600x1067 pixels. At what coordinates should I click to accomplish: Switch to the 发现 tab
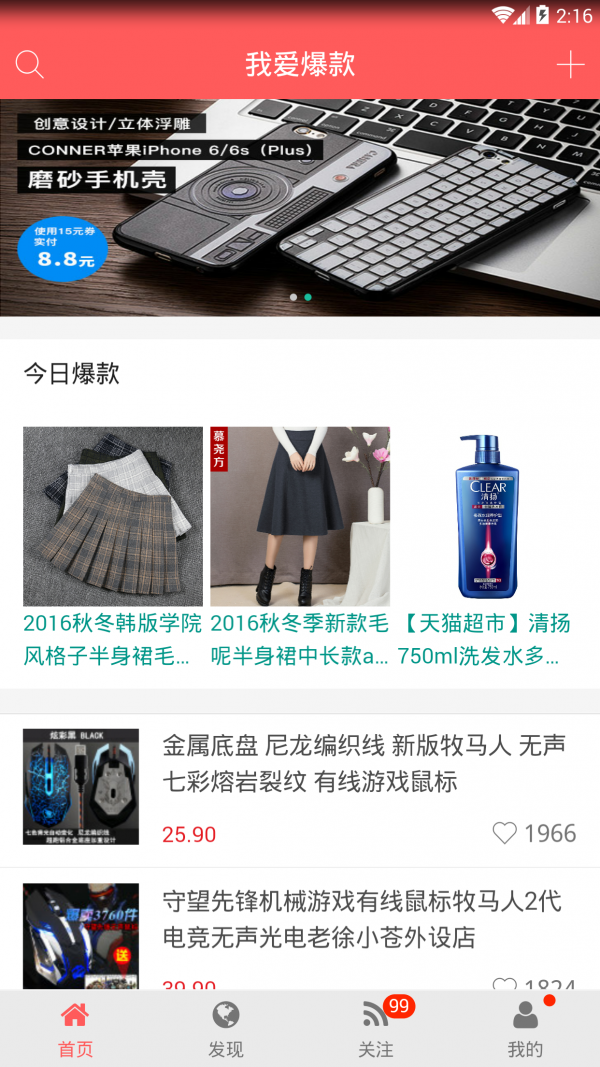[225, 1030]
